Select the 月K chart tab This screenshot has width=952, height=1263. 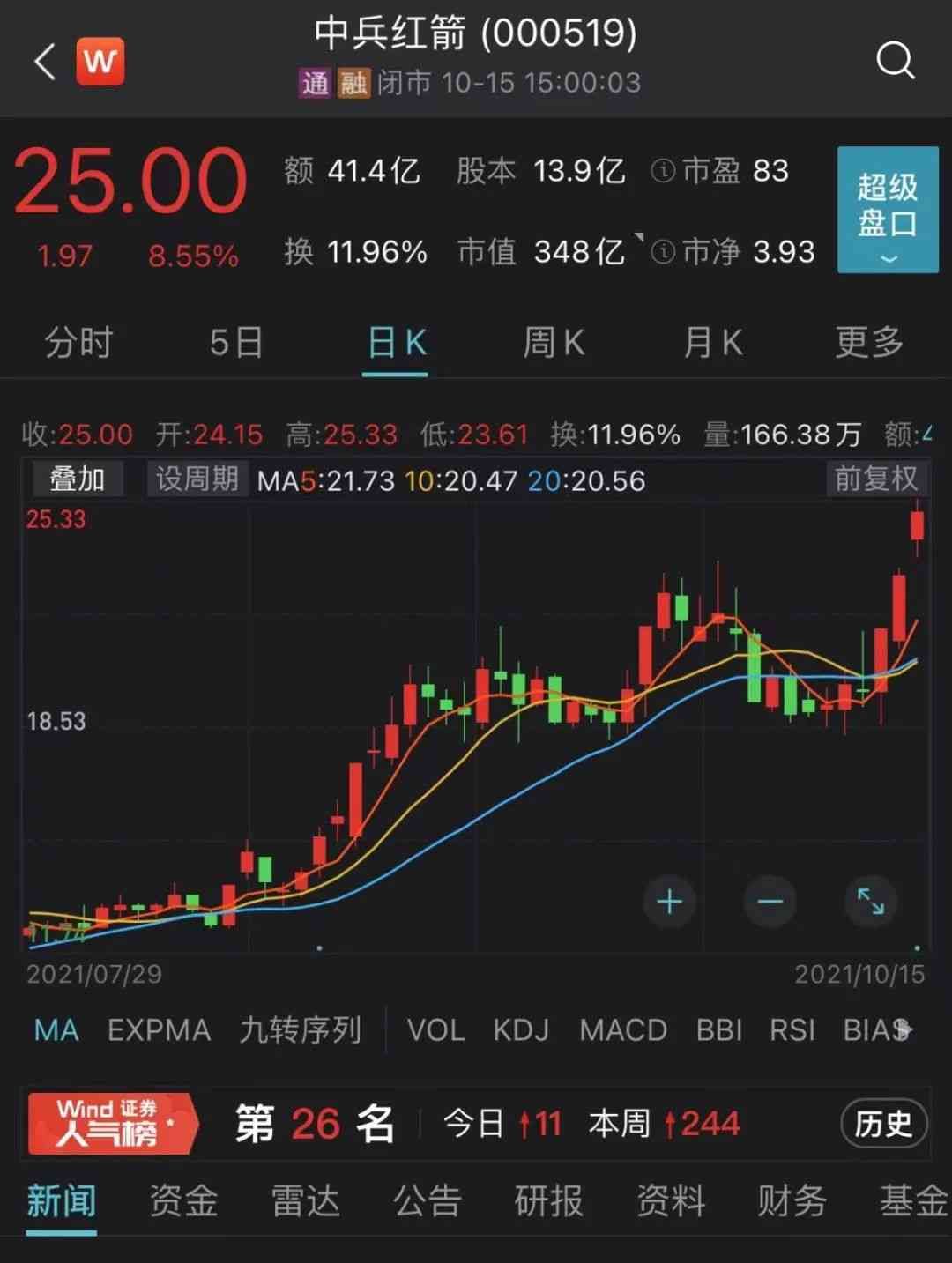coord(713,342)
